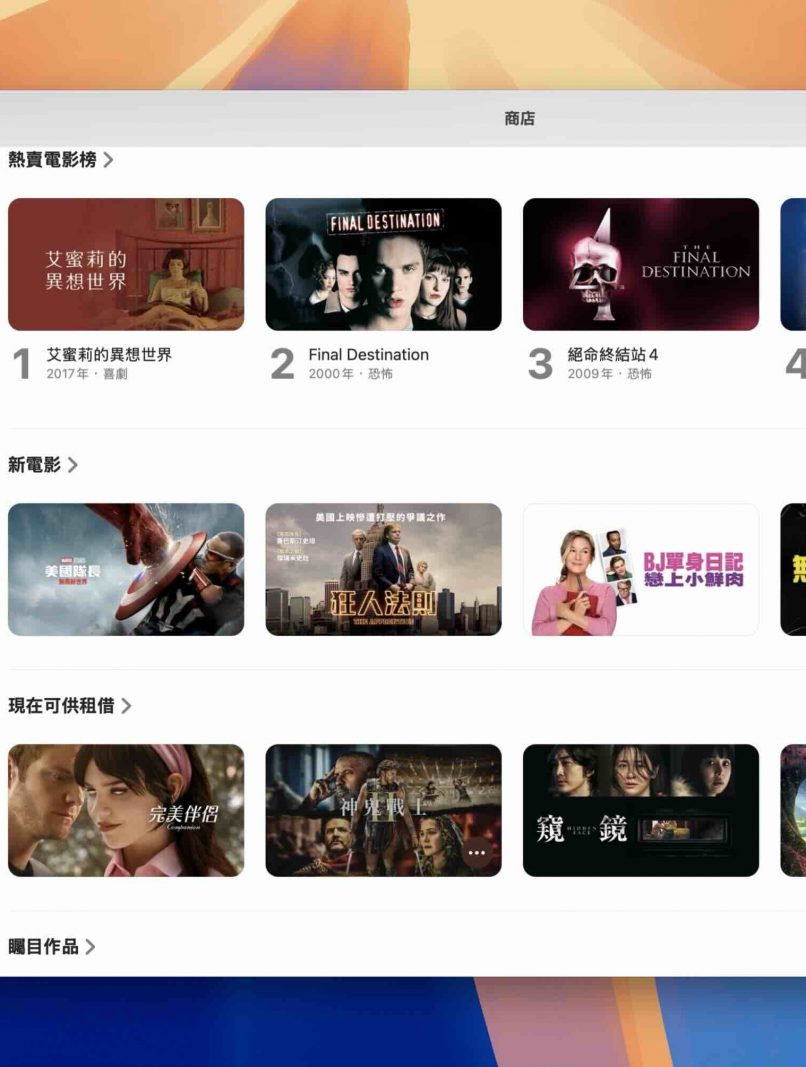Open 絕命終結站4 movie
This screenshot has width=806, height=1067.
point(640,264)
